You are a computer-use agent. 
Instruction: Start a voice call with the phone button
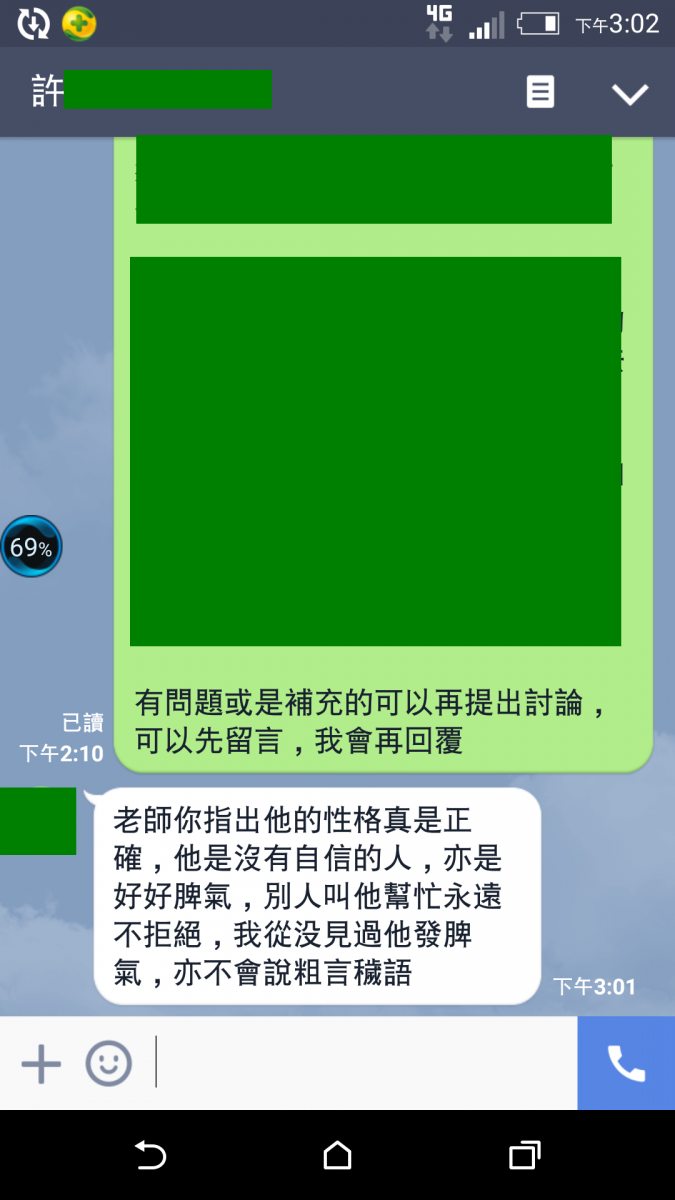point(626,1064)
